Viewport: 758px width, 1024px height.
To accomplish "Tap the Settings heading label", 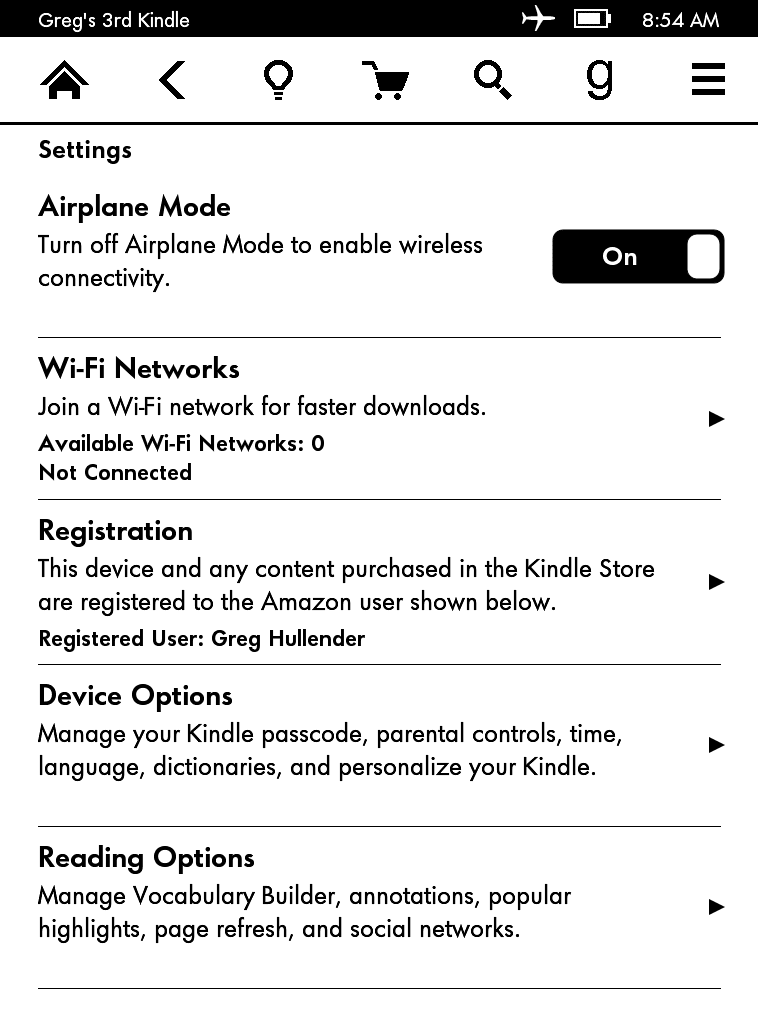I will click(84, 150).
